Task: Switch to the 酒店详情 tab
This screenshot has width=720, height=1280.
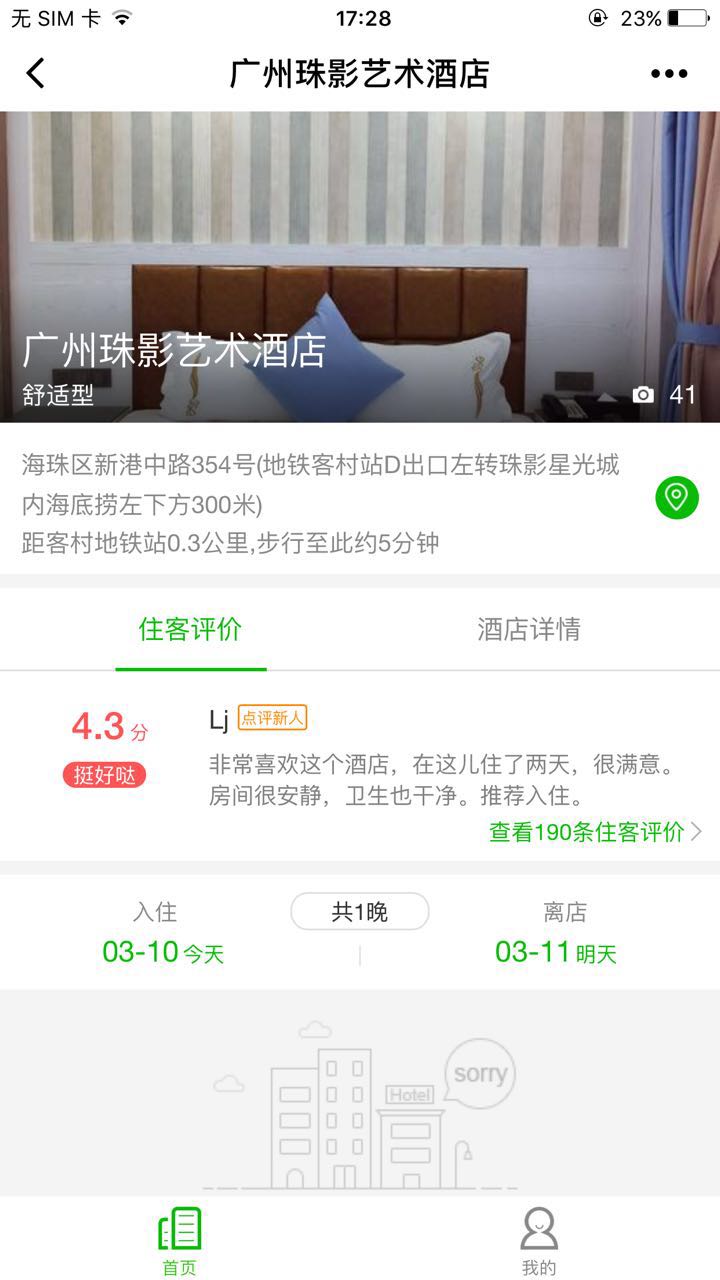Action: click(529, 630)
